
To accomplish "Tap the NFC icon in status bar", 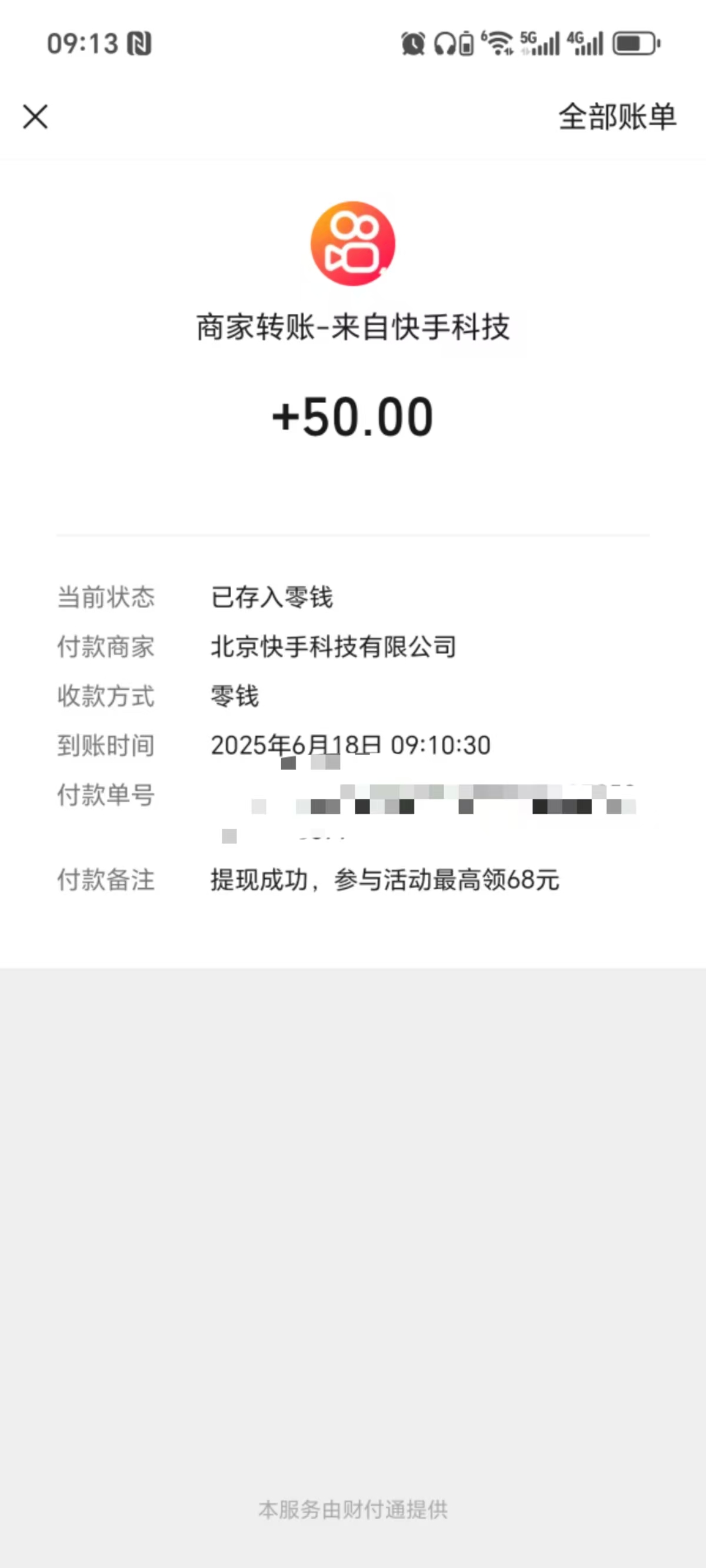I will [140, 44].
